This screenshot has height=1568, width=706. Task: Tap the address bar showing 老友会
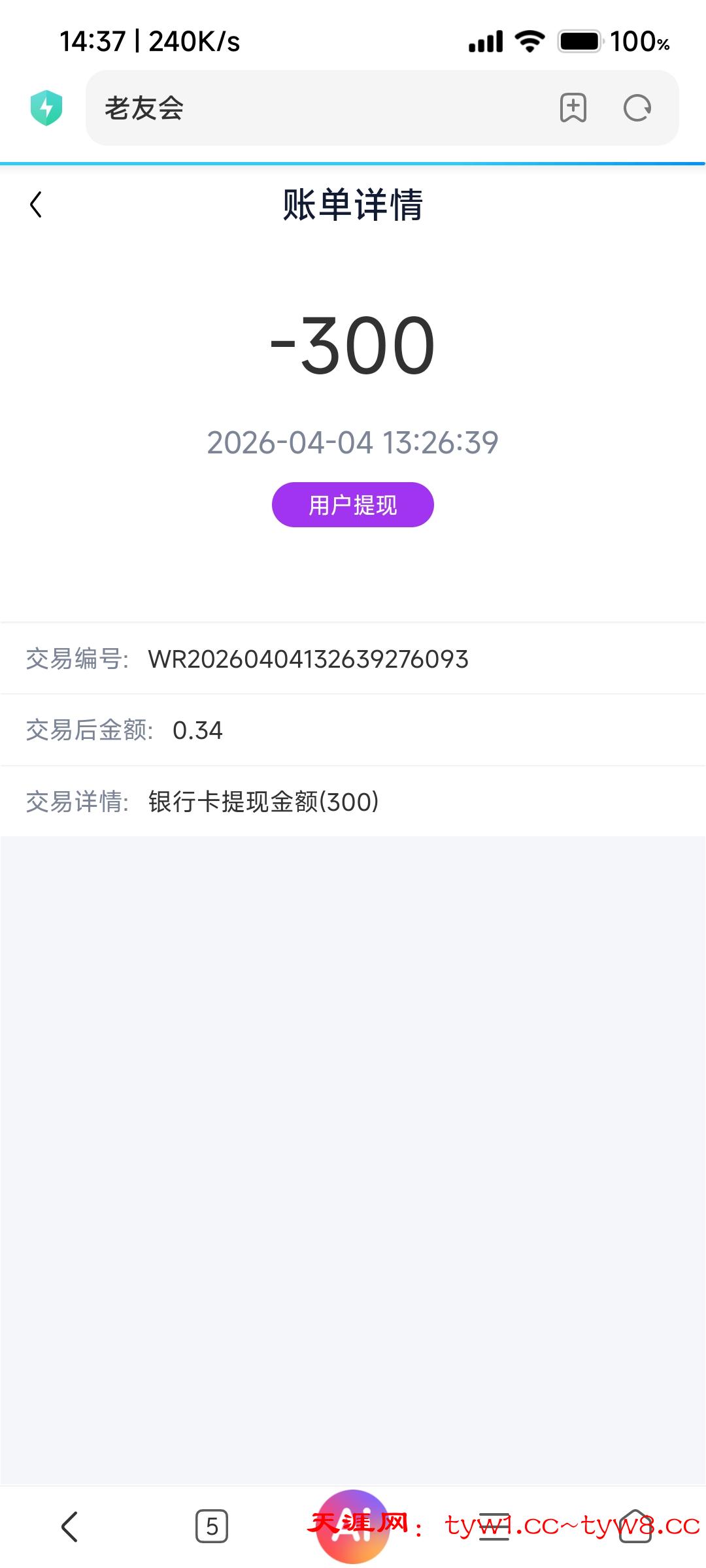(314, 108)
